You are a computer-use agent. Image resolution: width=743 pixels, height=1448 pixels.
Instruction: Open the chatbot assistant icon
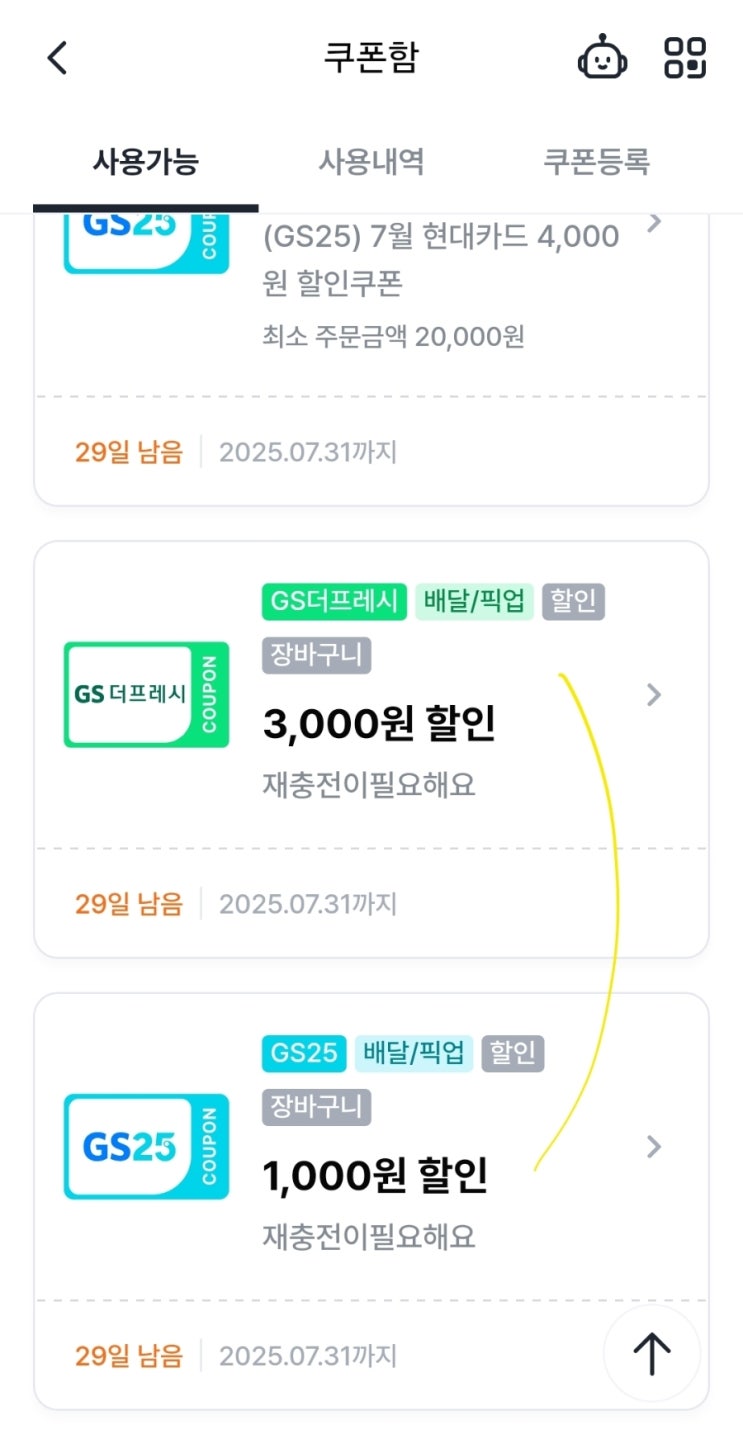click(x=604, y=58)
